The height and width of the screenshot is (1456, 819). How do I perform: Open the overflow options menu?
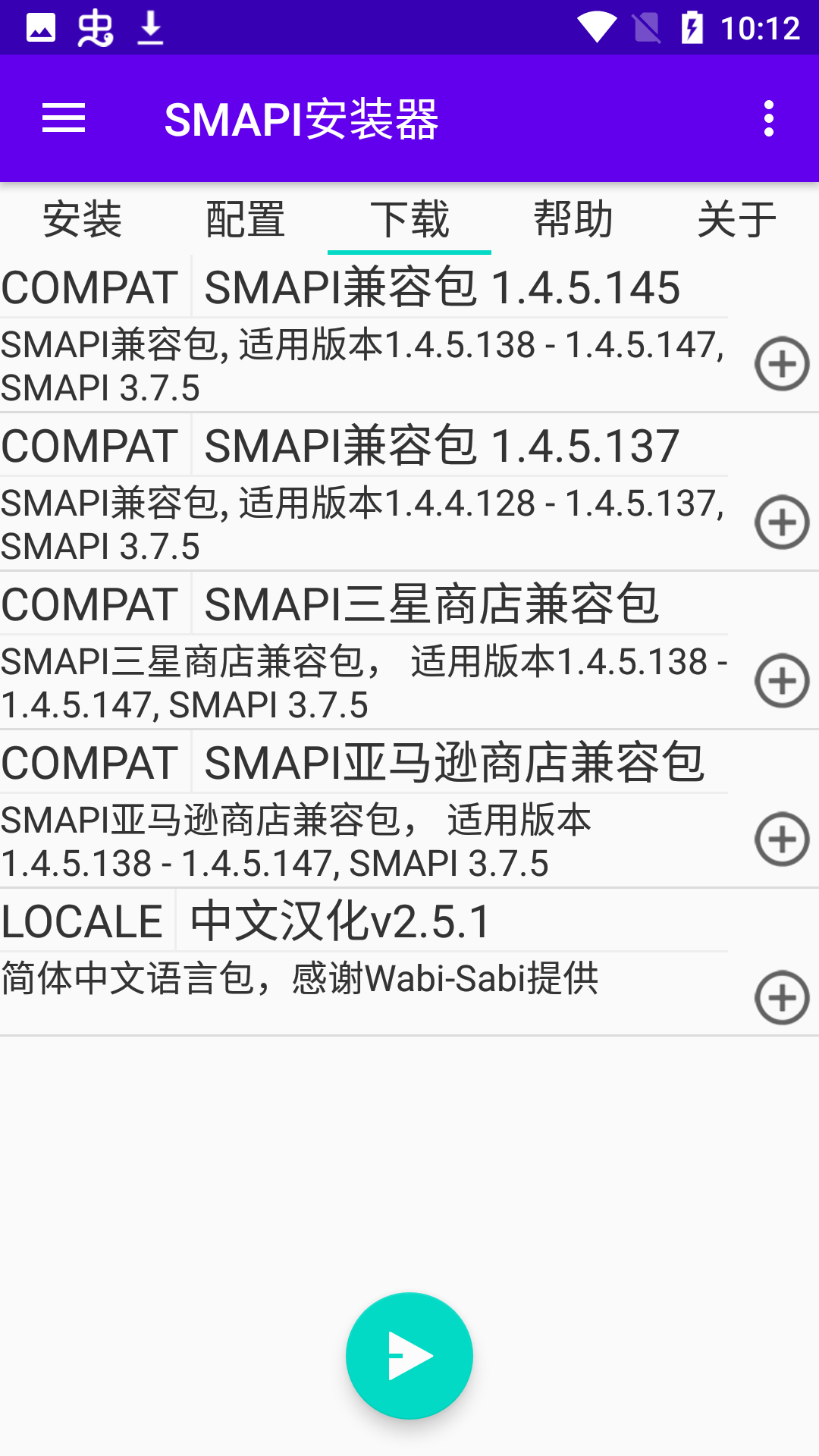[x=767, y=118]
